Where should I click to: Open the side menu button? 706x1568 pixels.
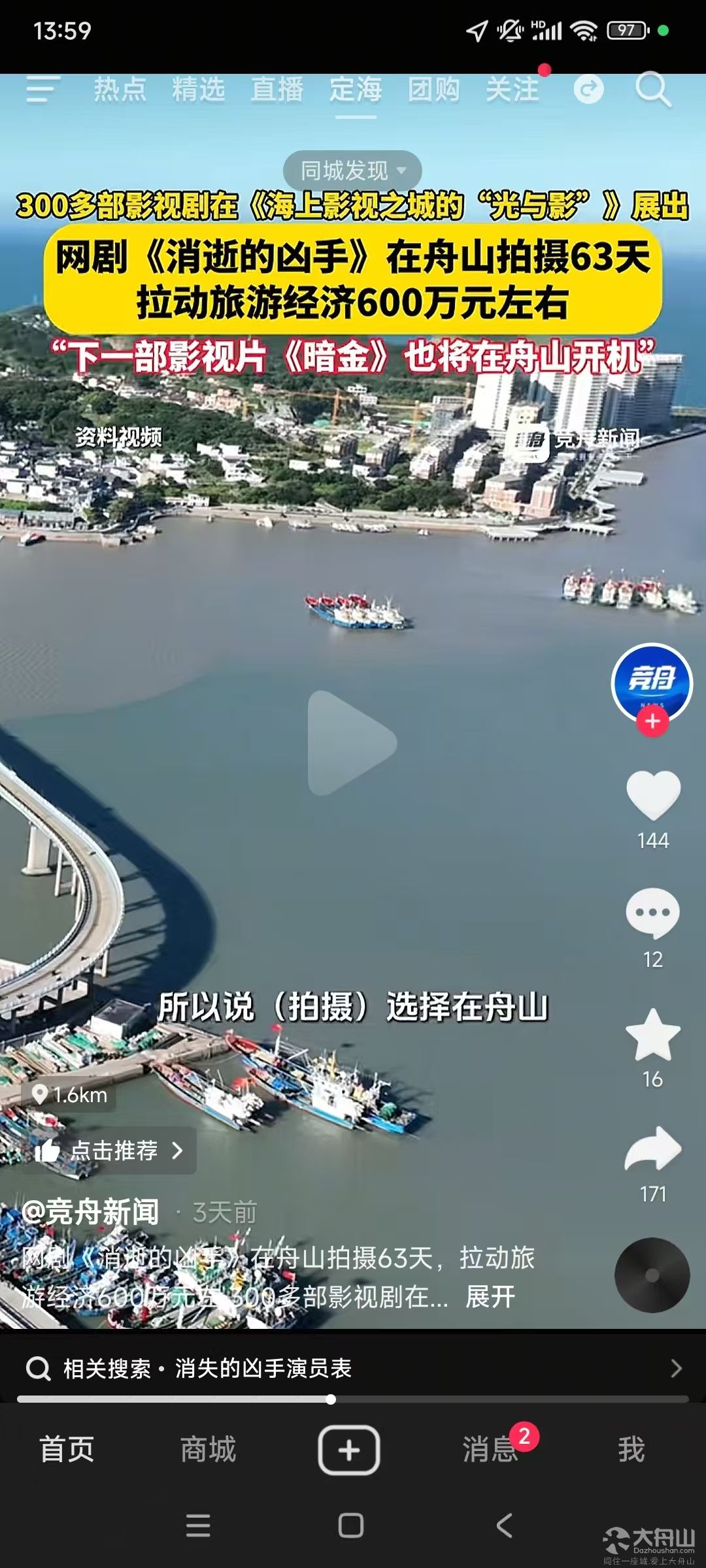[x=43, y=89]
